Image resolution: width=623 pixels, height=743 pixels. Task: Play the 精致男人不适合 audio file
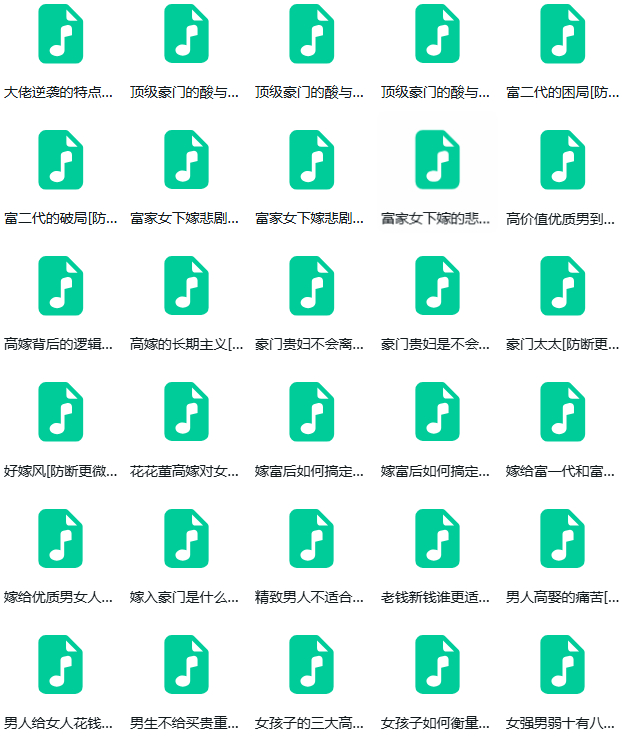click(311, 539)
